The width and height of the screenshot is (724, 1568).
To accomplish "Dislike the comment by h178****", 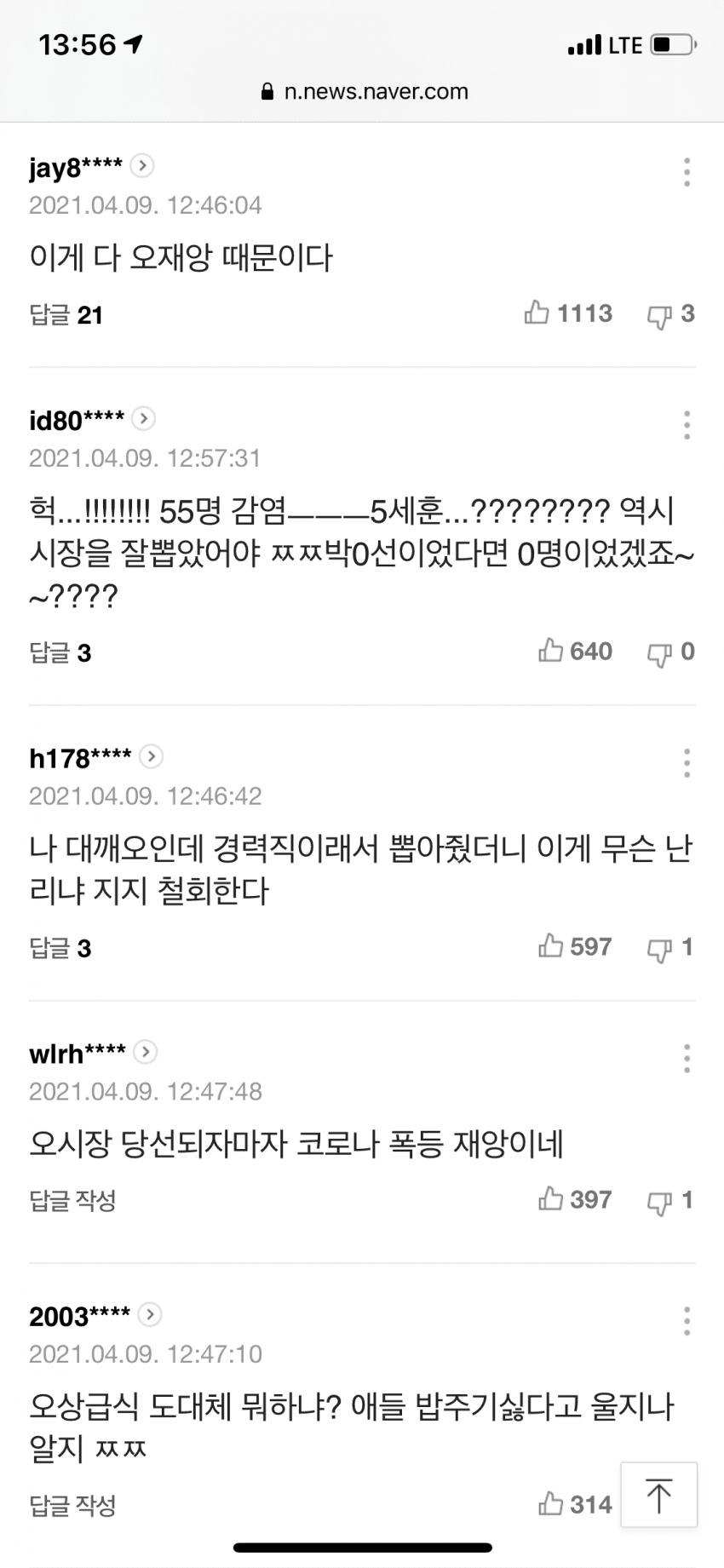I will [659, 949].
